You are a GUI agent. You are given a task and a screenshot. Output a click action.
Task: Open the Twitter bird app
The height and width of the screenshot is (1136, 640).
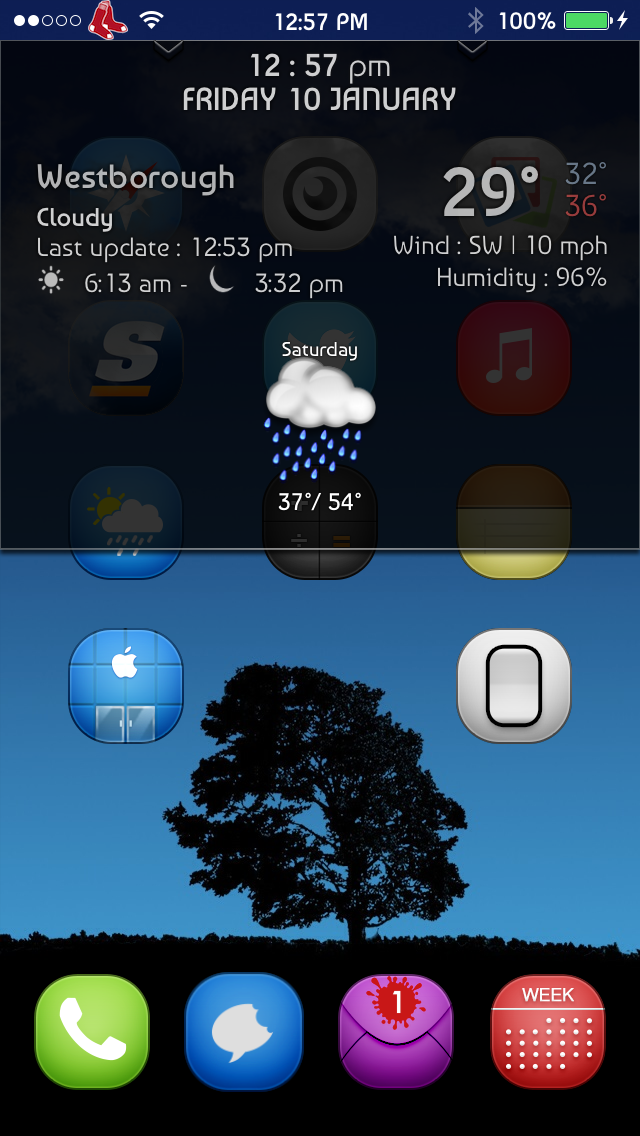tap(320, 358)
